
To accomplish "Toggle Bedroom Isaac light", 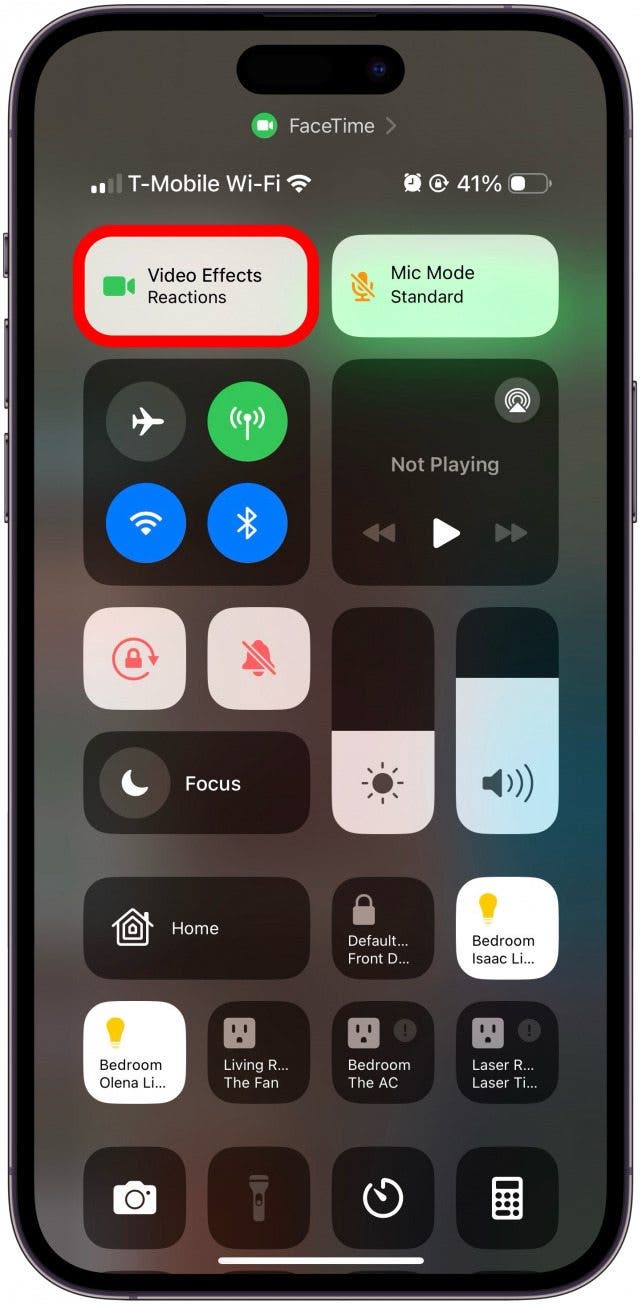I will tap(507, 928).
